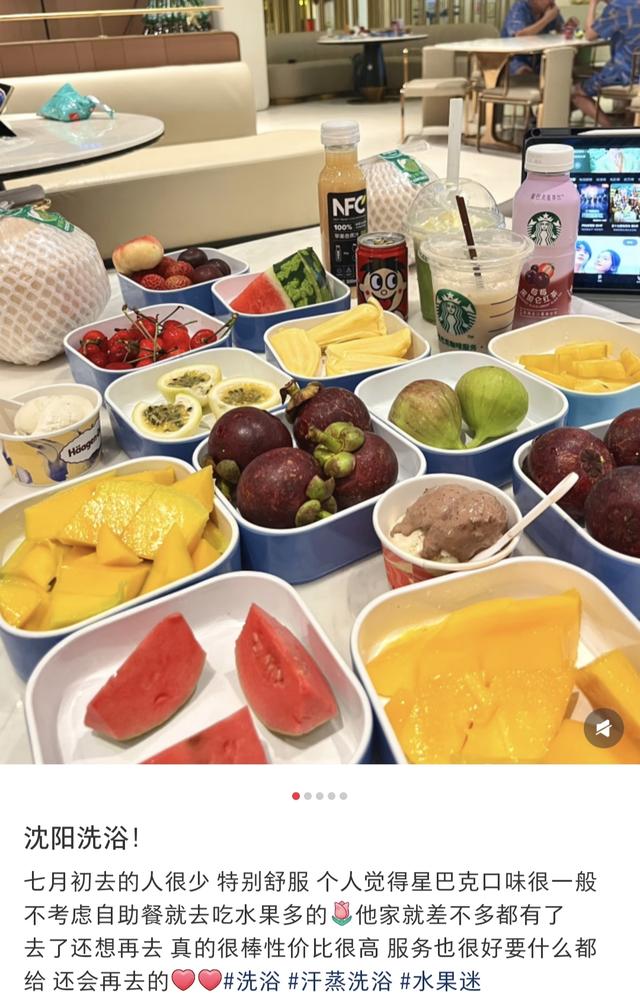640x999 pixels.
Task: Open the fruit buffet photo full screen
Action: click(x=320, y=400)
